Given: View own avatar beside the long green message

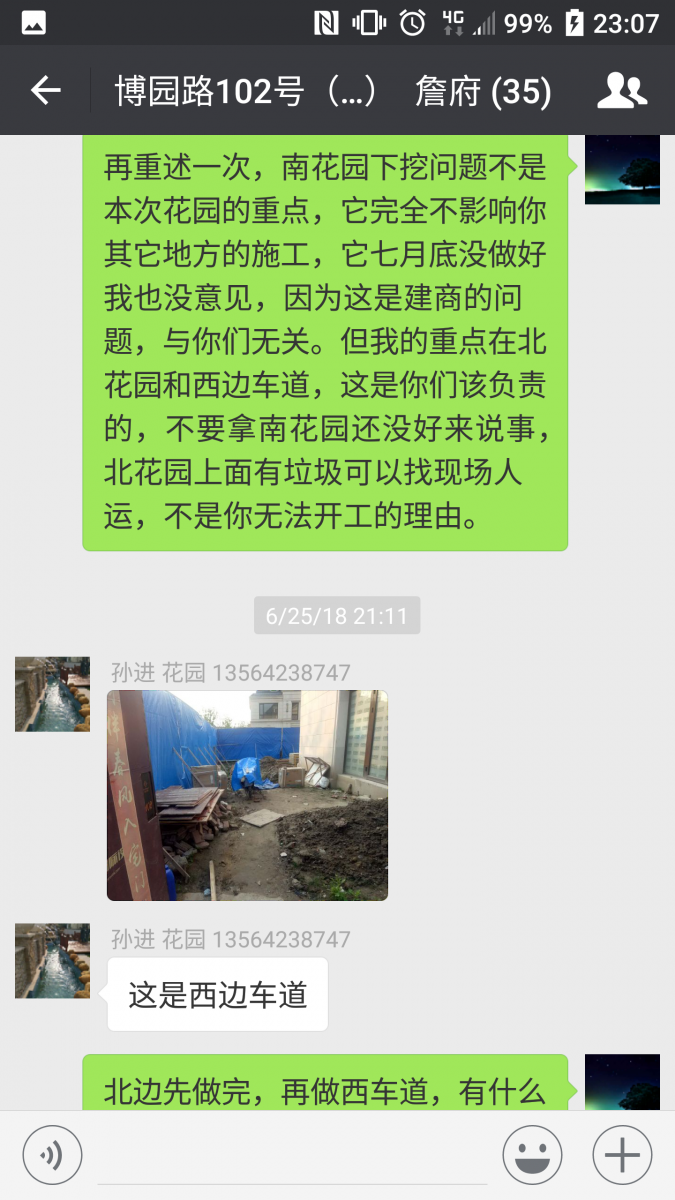Looking at the screenshot, I should pyautogui.click(x=622, y=169).
